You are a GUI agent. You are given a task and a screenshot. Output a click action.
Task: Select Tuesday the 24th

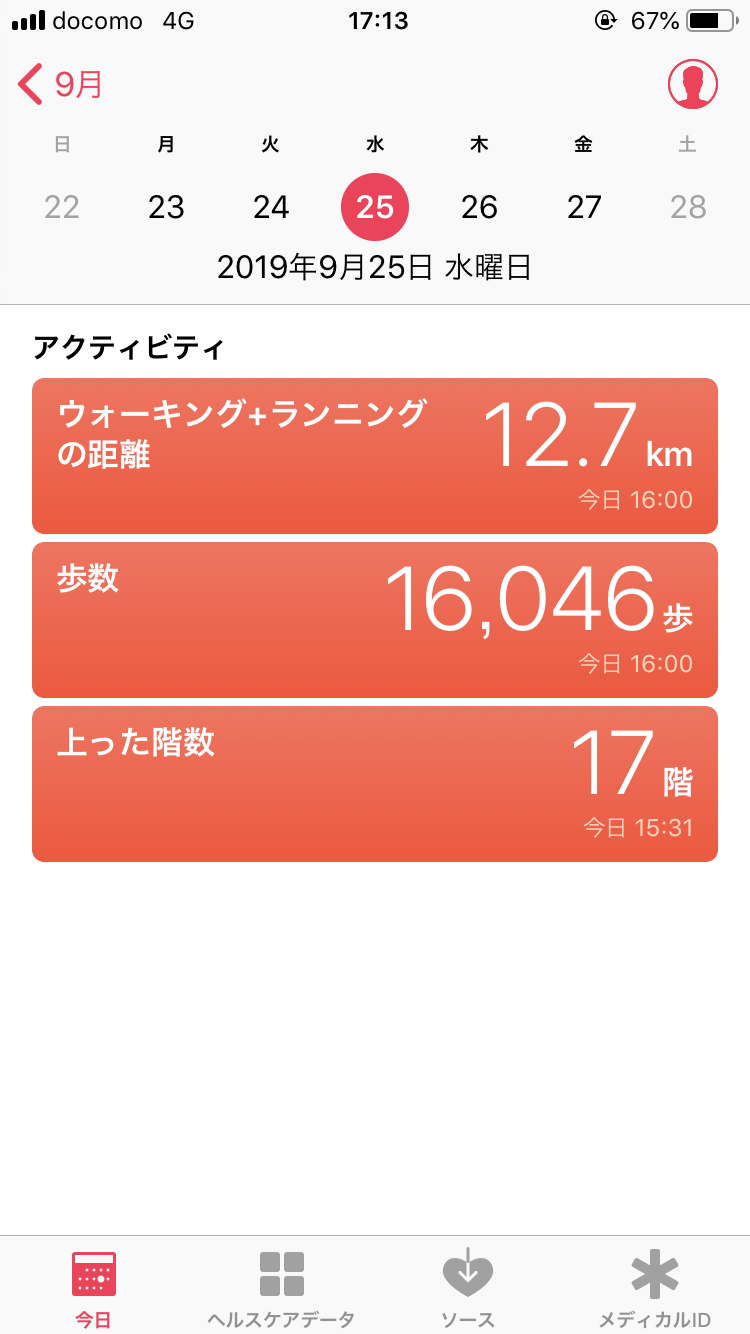(271, 207)
